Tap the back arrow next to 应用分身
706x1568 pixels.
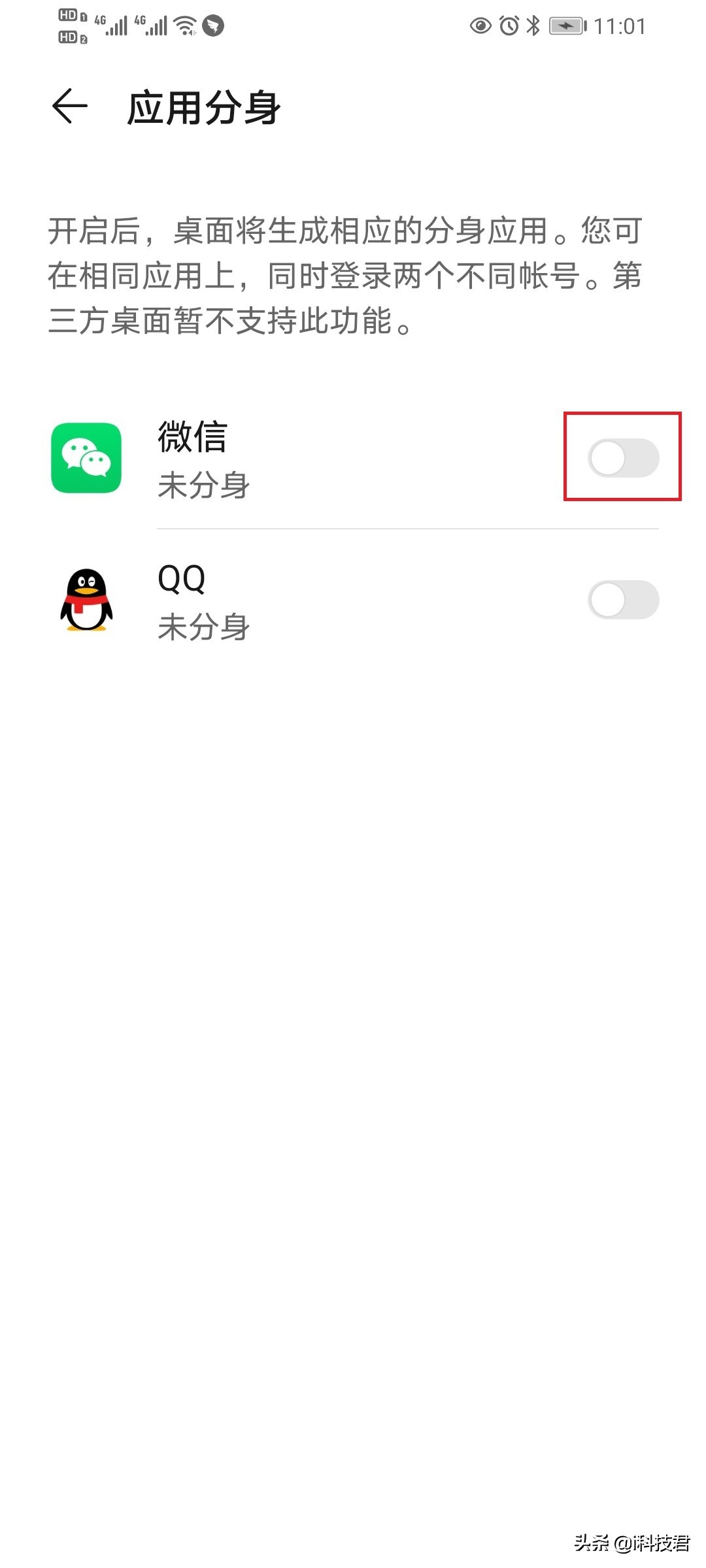point(67,106)
